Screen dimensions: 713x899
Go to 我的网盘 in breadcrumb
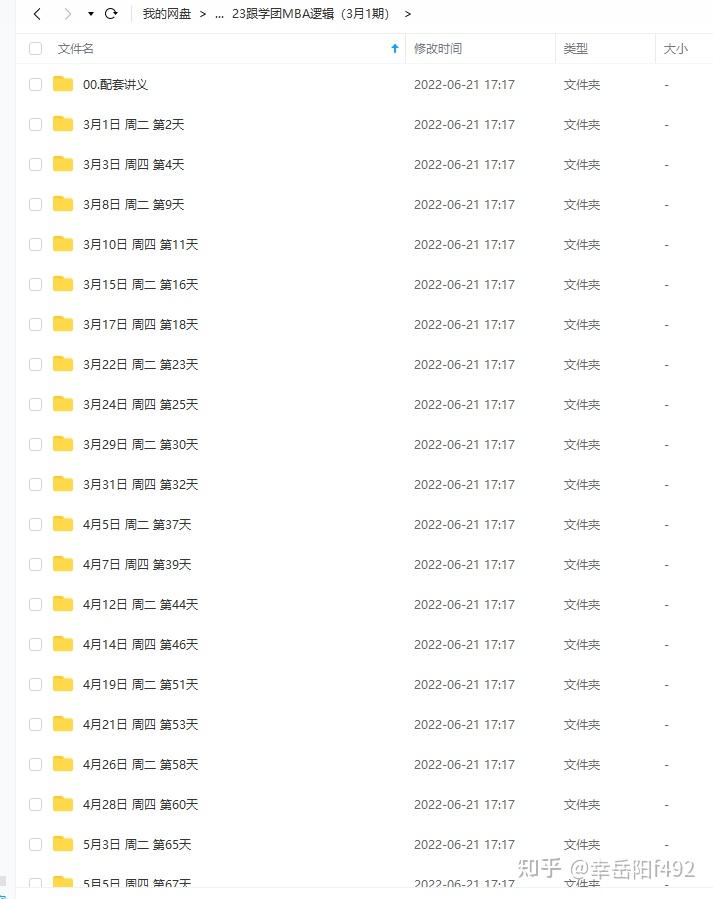pyautogui.click(x=166, y=14)
